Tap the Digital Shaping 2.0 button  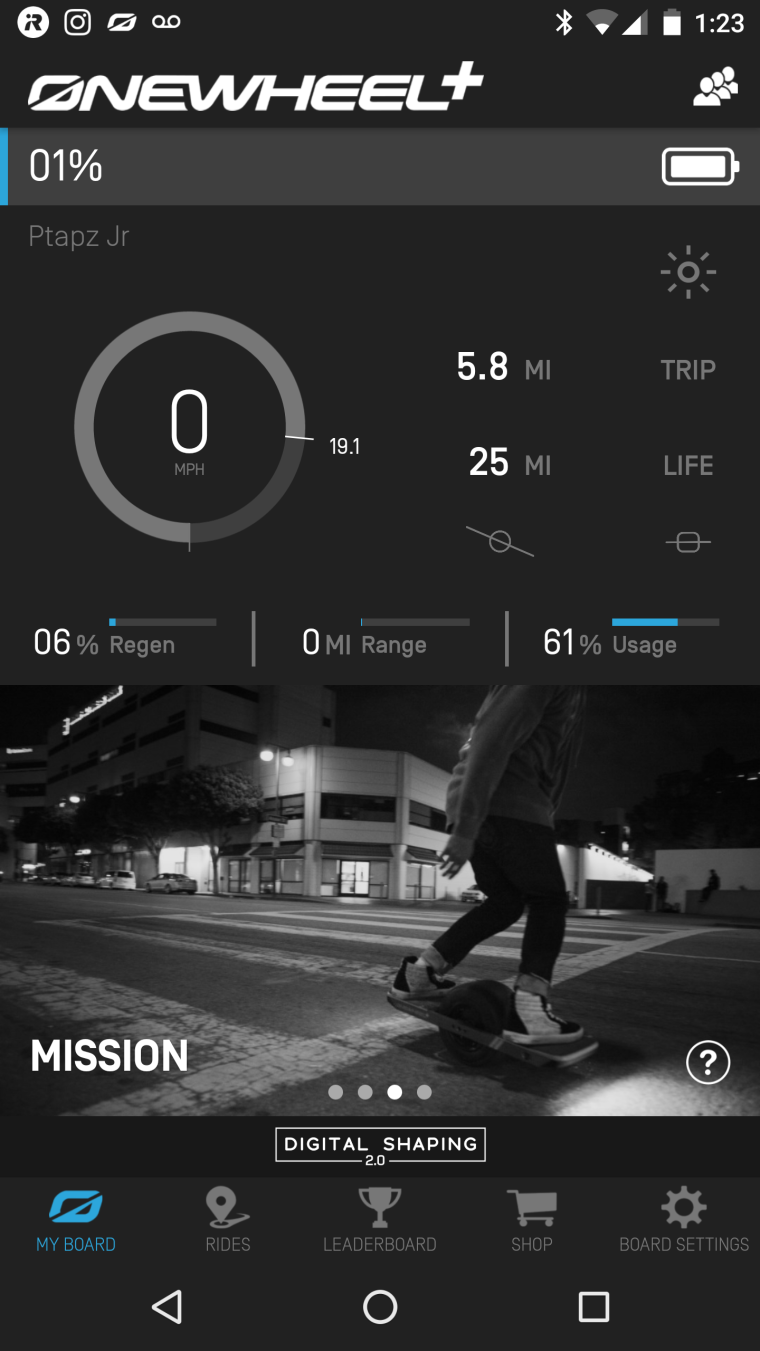tap(380, 1145)
